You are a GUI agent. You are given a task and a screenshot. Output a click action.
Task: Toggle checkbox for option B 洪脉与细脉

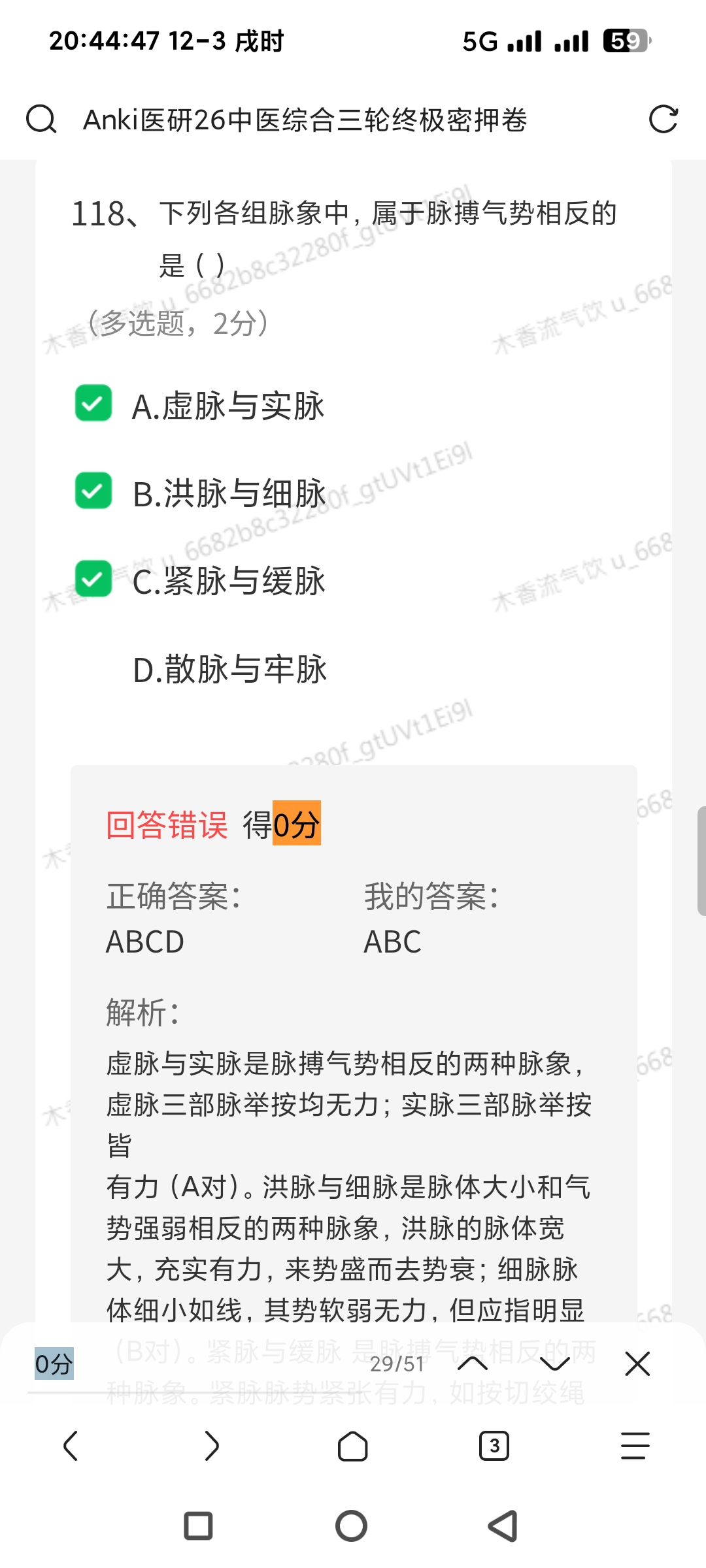(x=93, y=491)
